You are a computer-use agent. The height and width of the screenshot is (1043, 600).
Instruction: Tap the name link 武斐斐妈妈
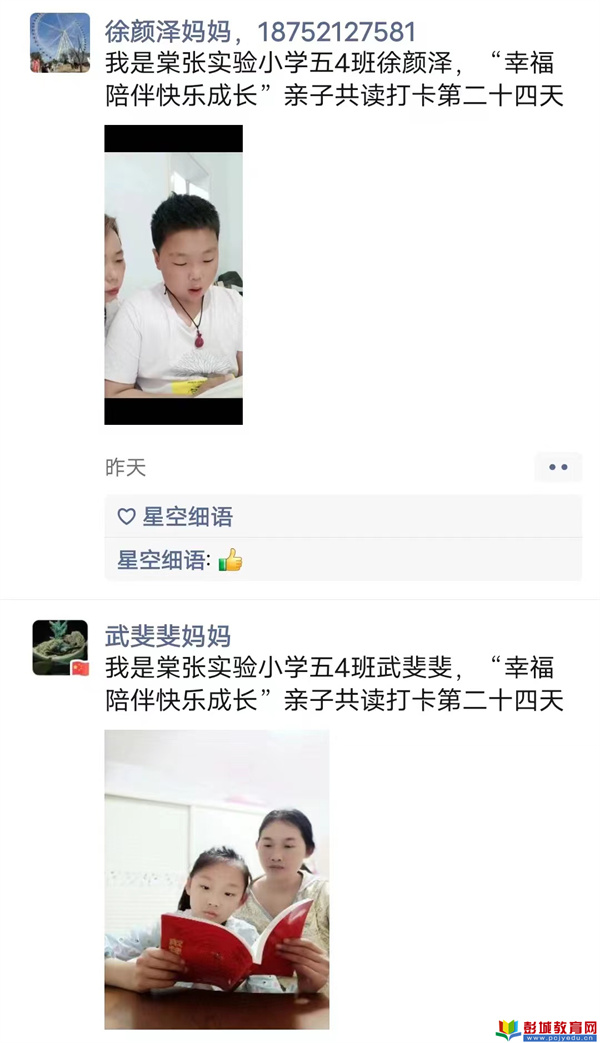(x=168, y=637)
